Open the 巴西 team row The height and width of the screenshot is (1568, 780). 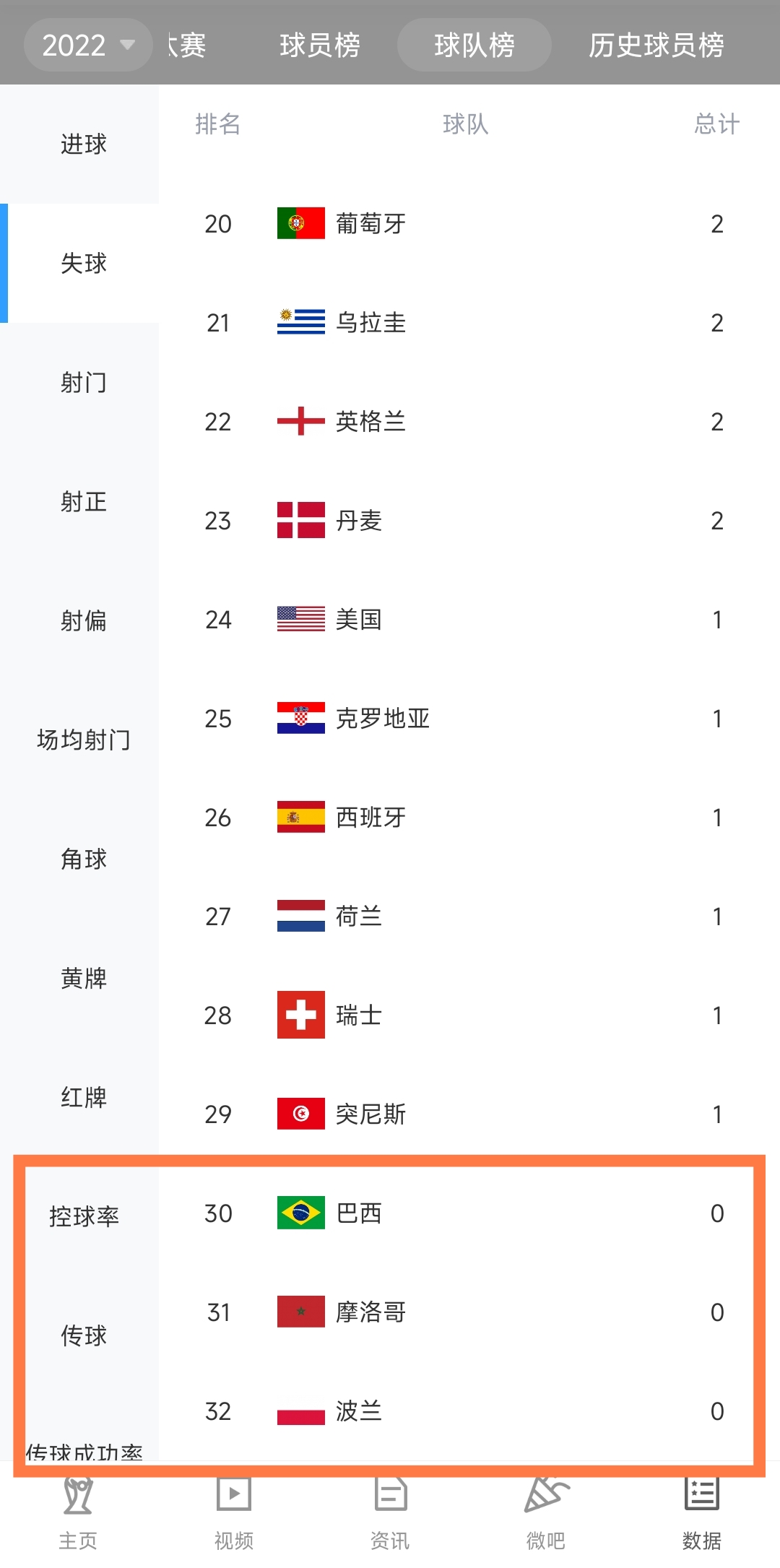(x=469, y=1213)
